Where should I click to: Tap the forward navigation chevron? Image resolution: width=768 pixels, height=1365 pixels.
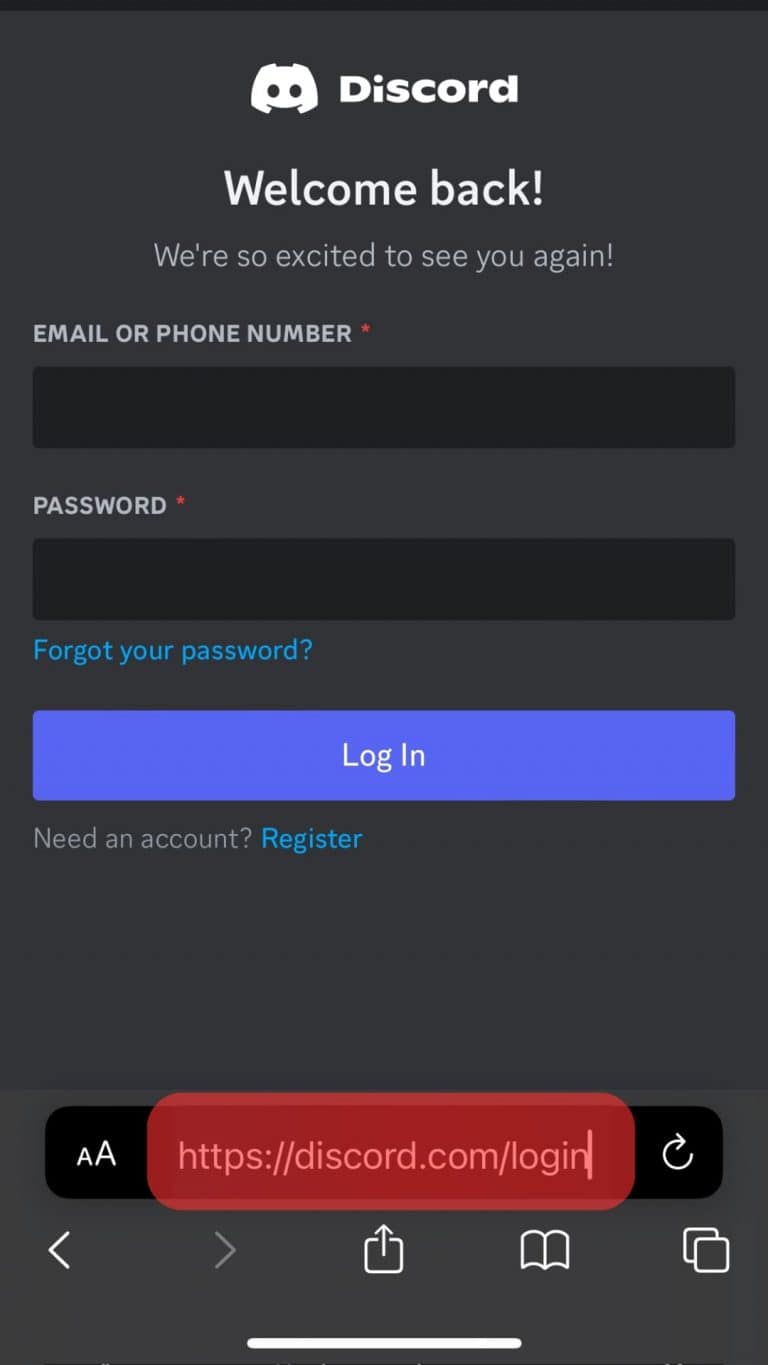pos(224,1250)
